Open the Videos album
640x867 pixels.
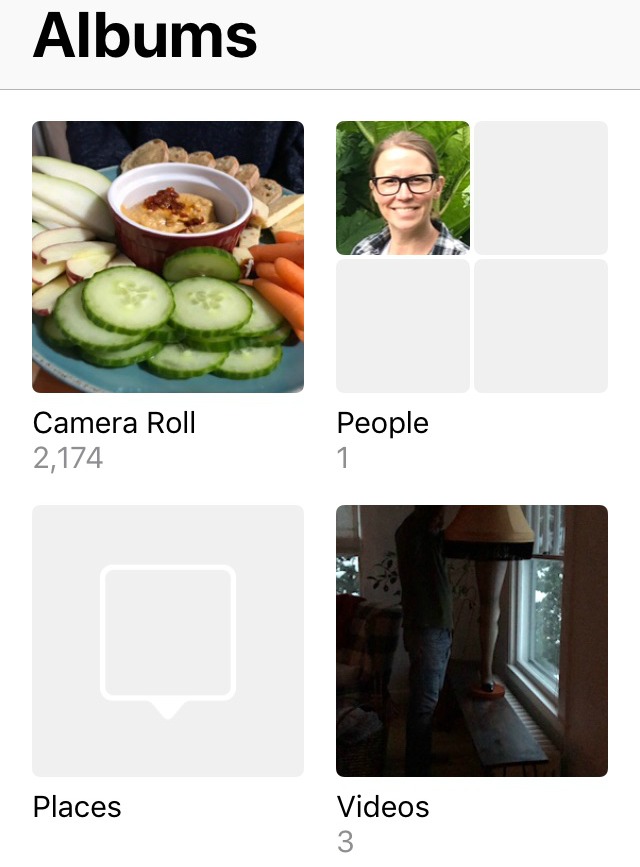(472, 641)
